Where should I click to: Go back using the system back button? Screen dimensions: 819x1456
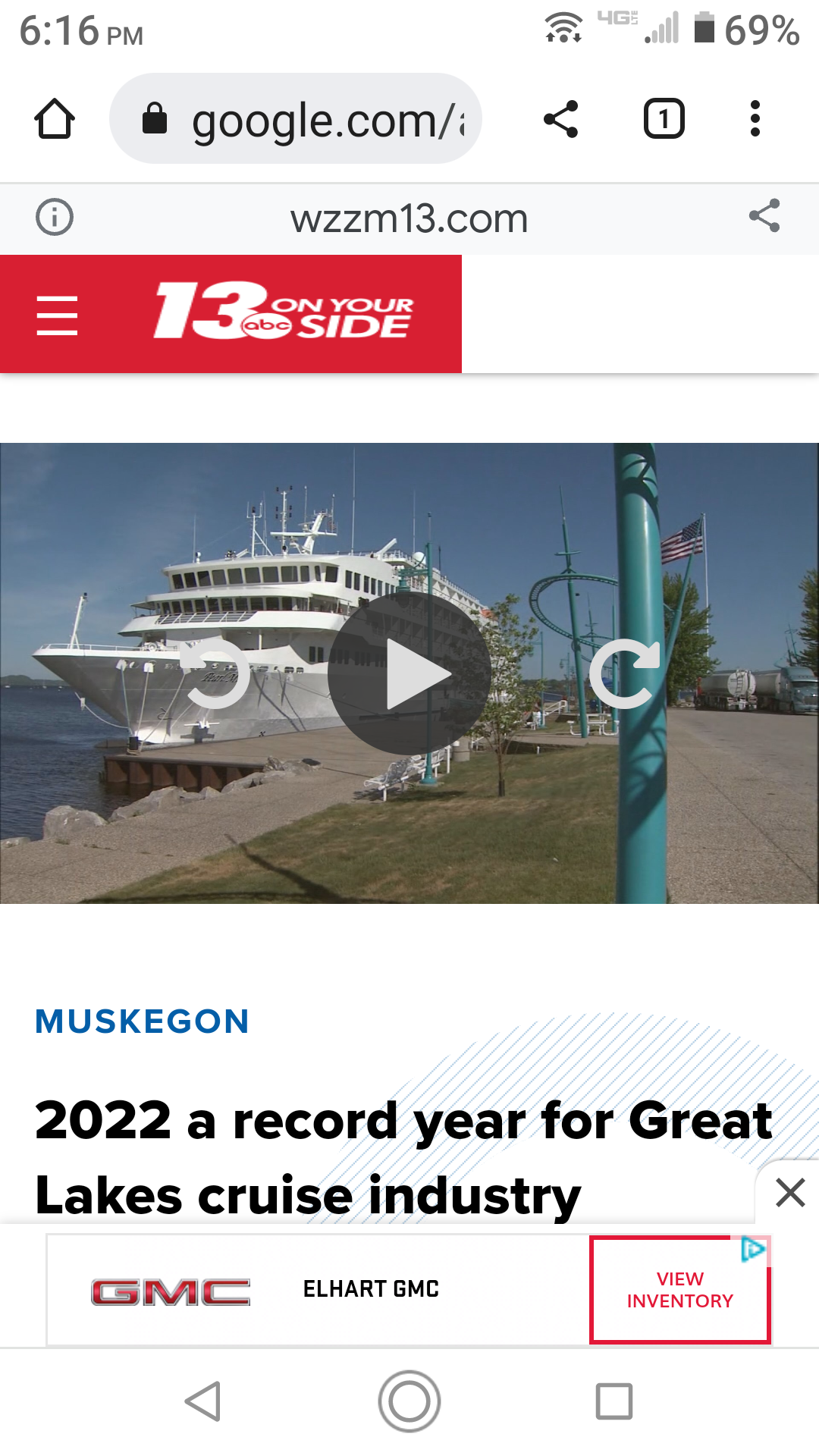pyautogui.click(x=203, y=1401)
